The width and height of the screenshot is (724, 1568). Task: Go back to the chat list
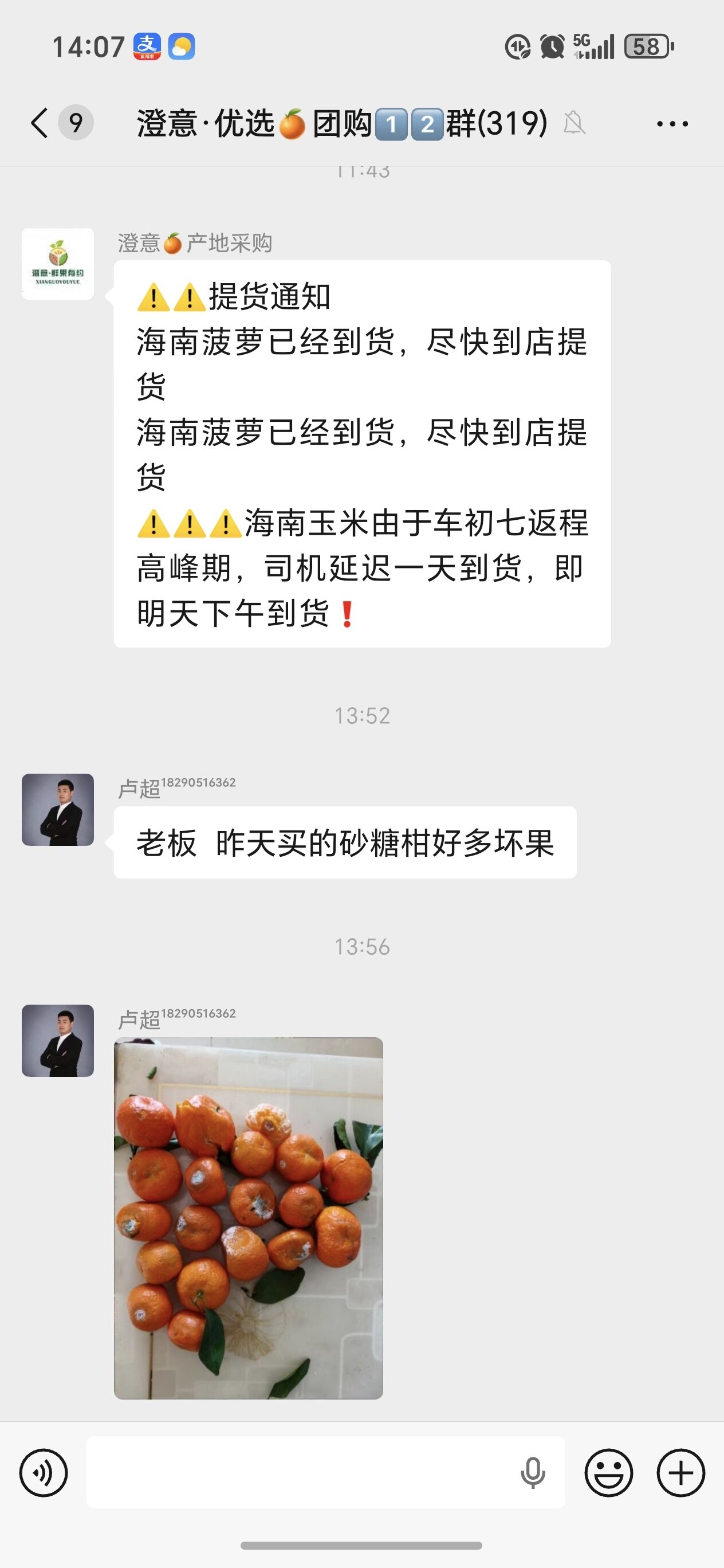(x=40, y=123)
